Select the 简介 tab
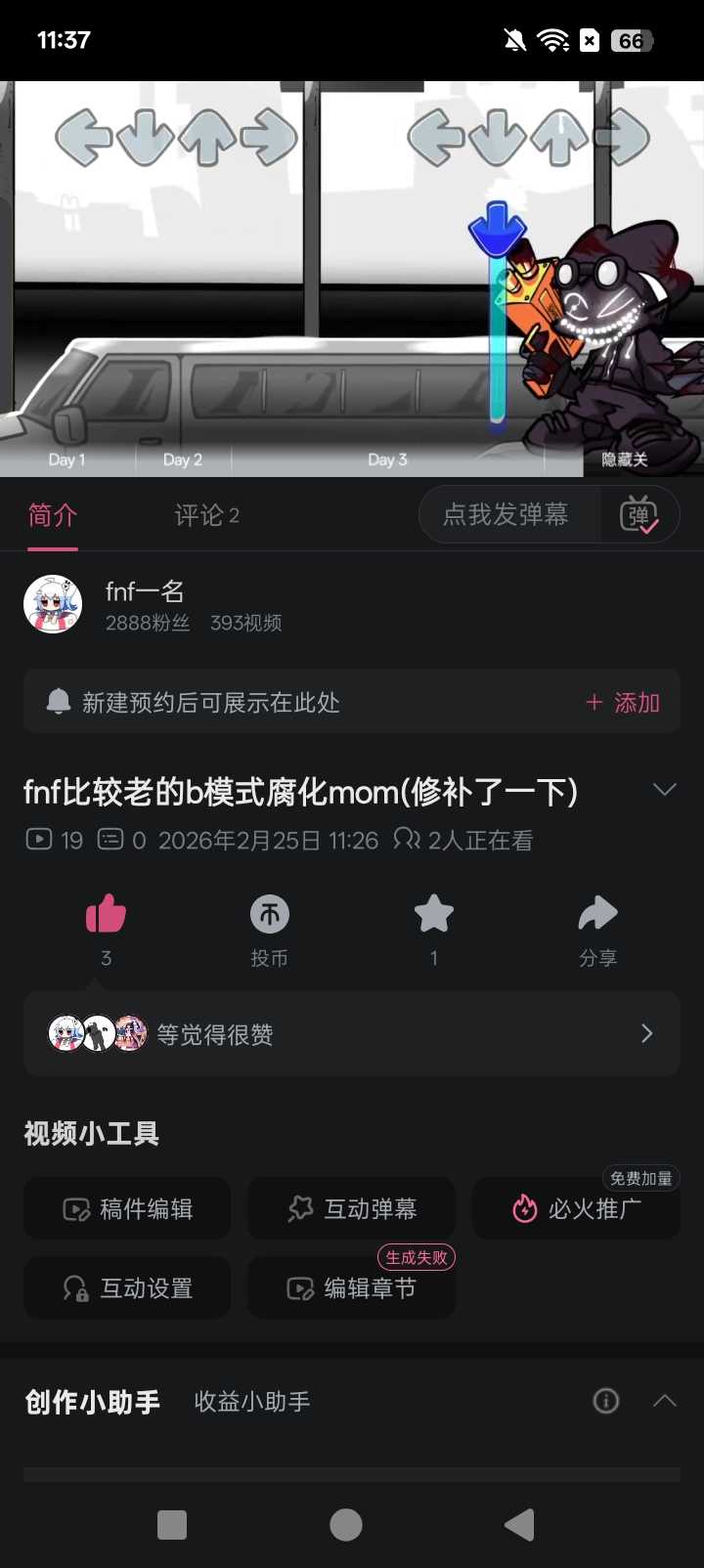 click(x=53, y=515)
